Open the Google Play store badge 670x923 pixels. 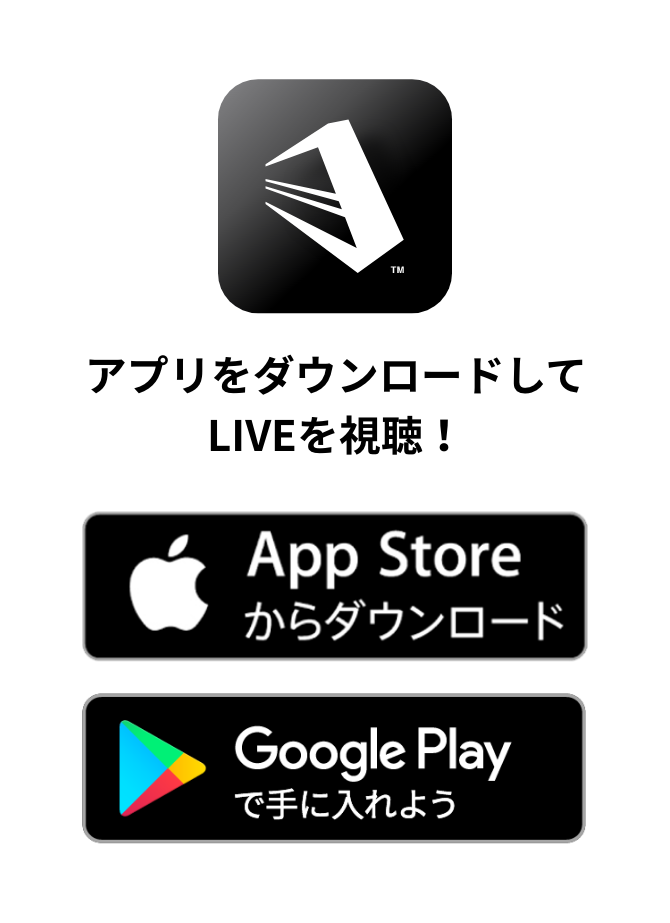pos(334,768)
